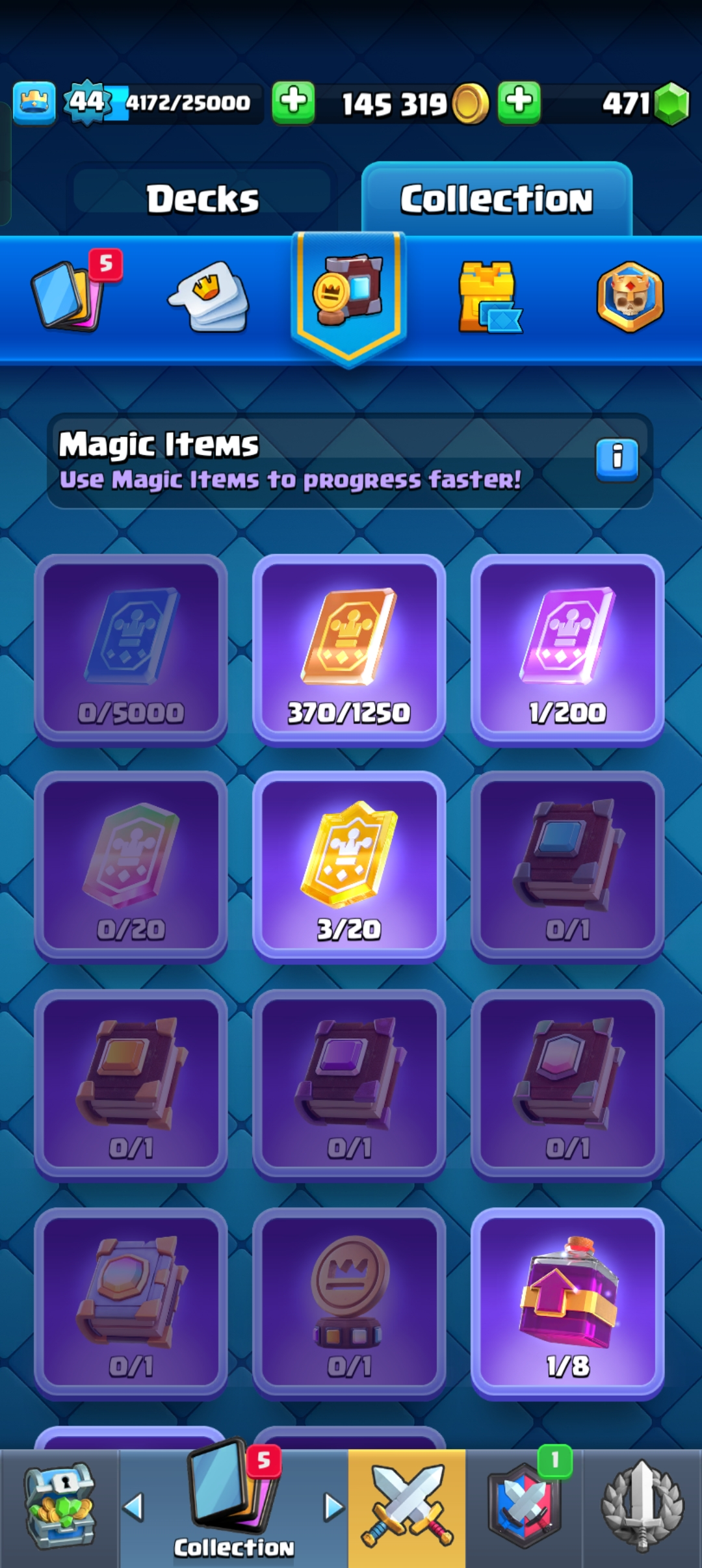Viewport: 702px width, 1568px height.
Task: Open the player profile crown icon
Action: [34, 103]
